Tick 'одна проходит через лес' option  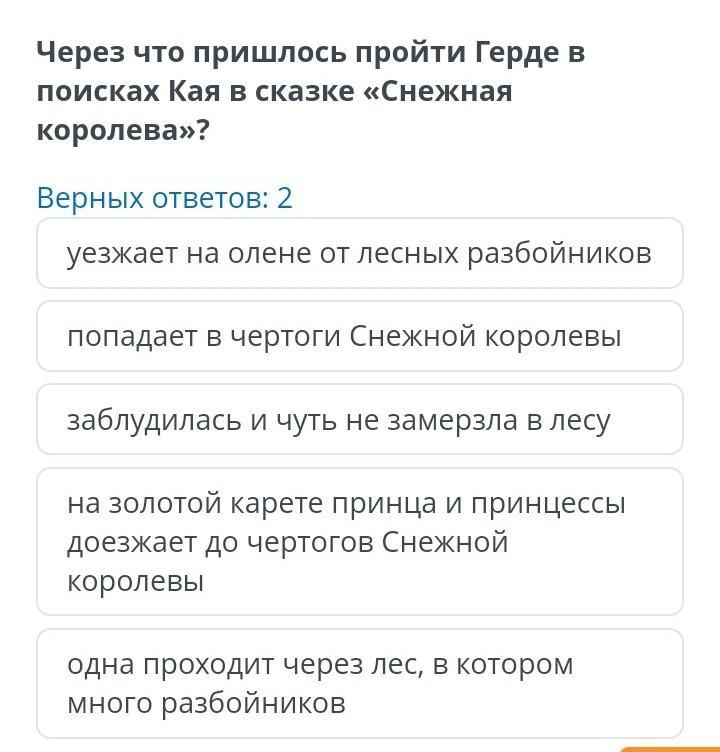pyautogui.click(x=359, y=684)
